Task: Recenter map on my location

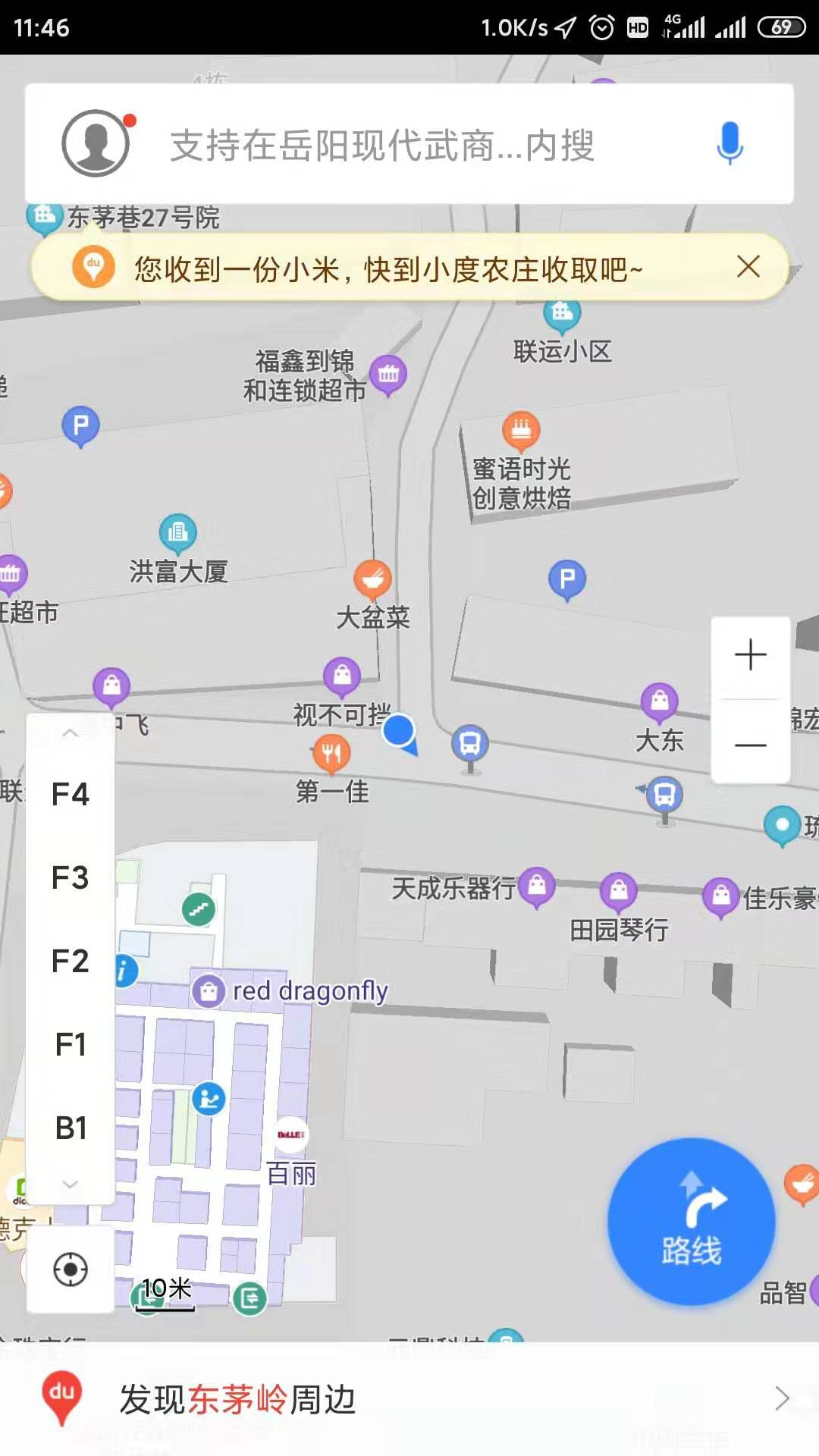Action: click(x=71, y=1269)
